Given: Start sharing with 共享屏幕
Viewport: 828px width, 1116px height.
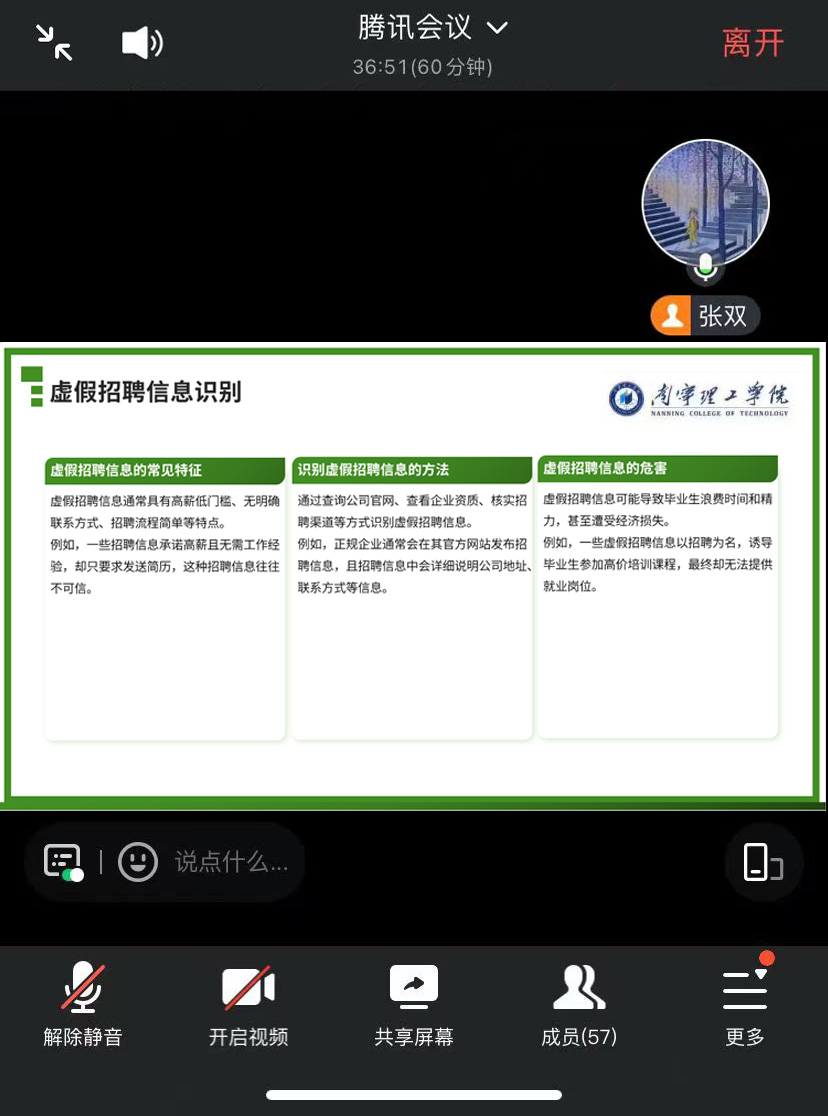Looking at the screenshot, I should click(414, 1003).
